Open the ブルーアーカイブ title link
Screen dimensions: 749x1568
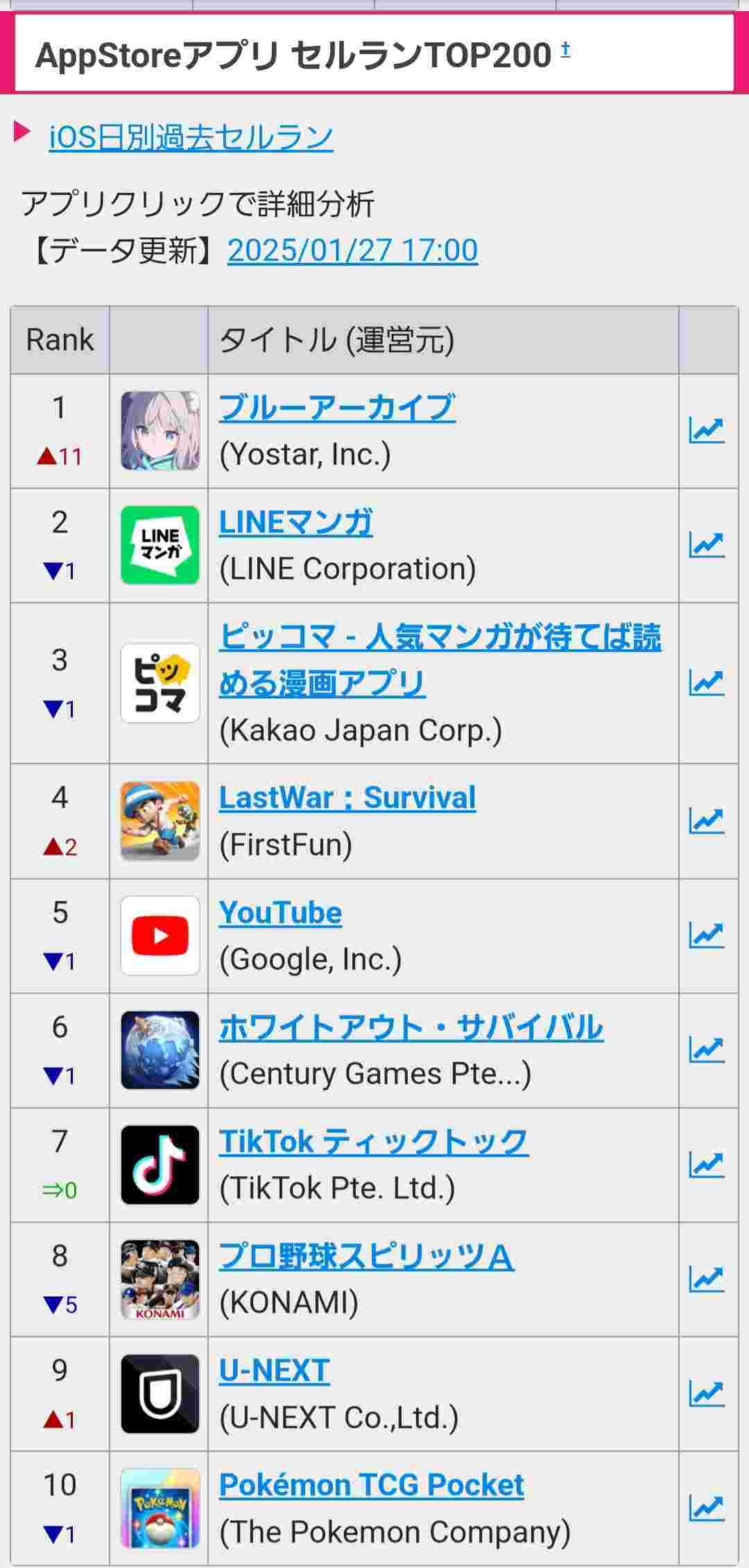[337, 408]
